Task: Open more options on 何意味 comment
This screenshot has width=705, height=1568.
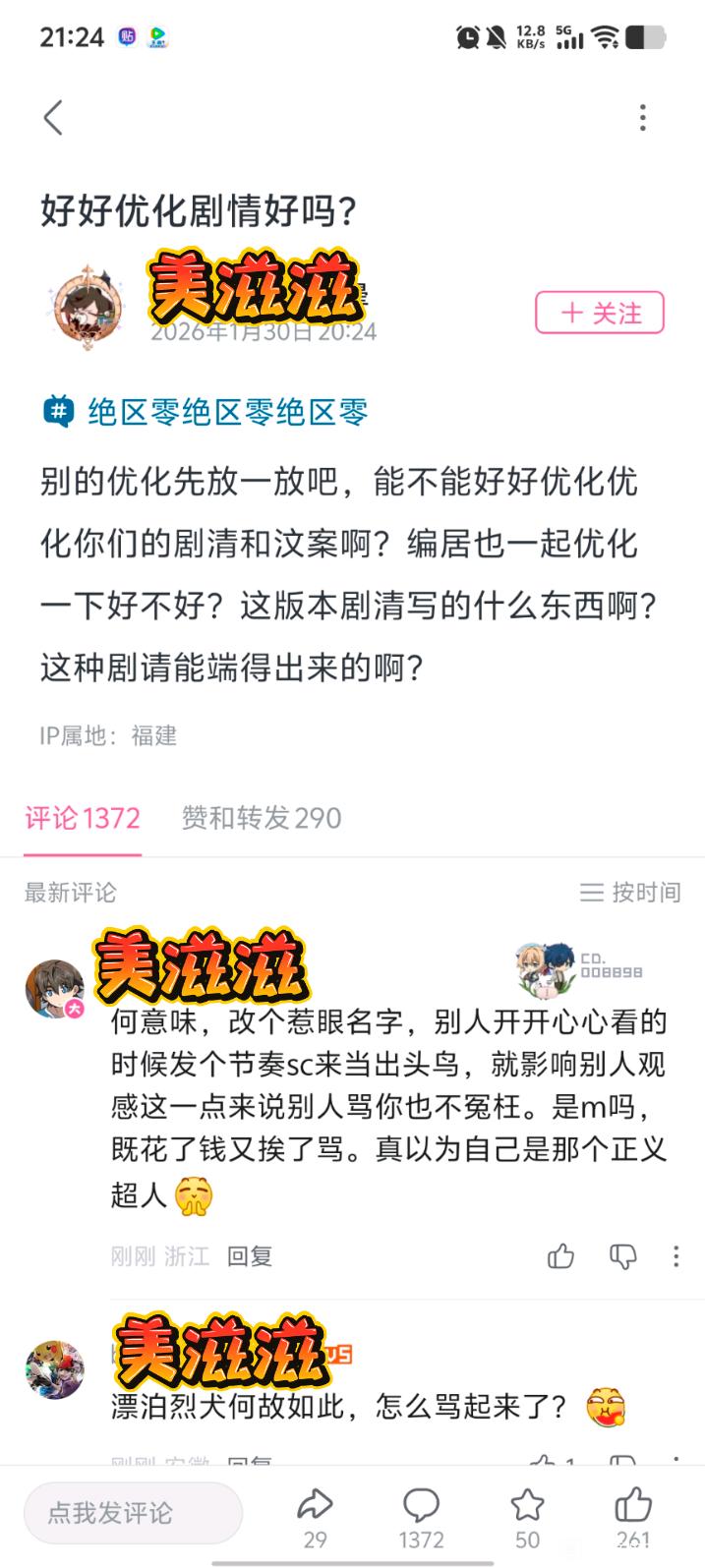Action: pyautogui.click(x=676, y=1255)
